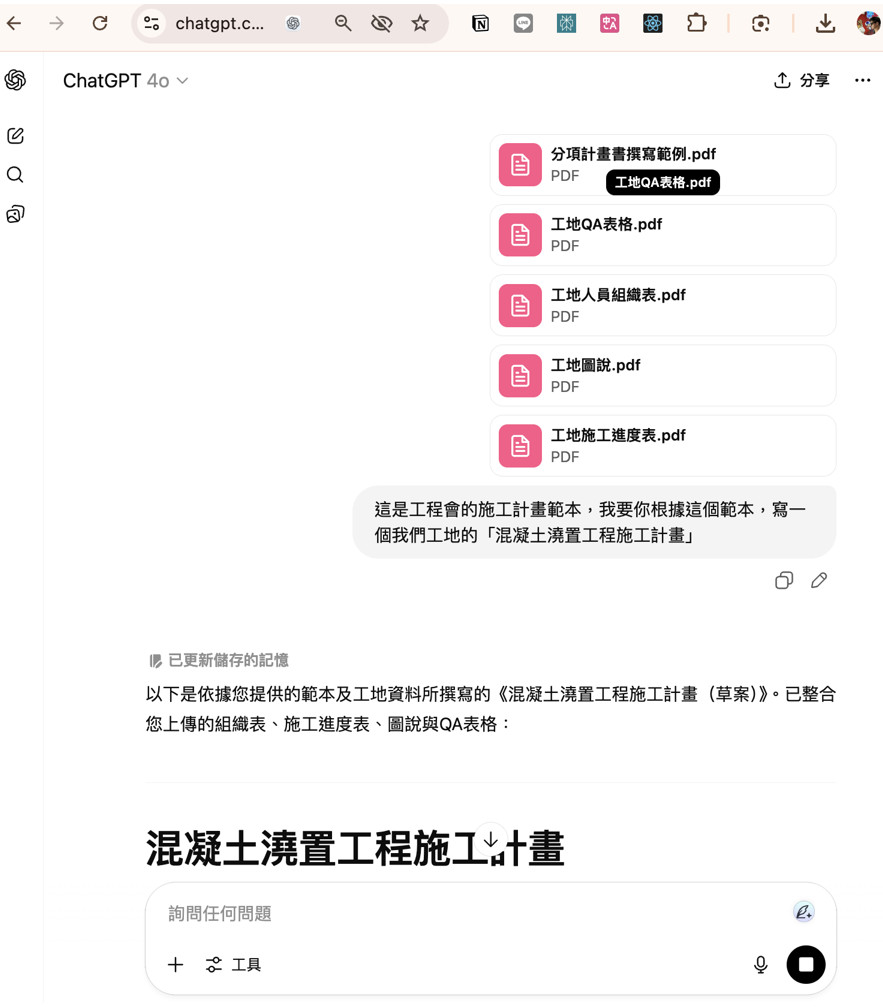The height and width of the screenshot is (1007, 883).
Task: Open attachment 工地QA表格.pdf
Action: (662, 235)
